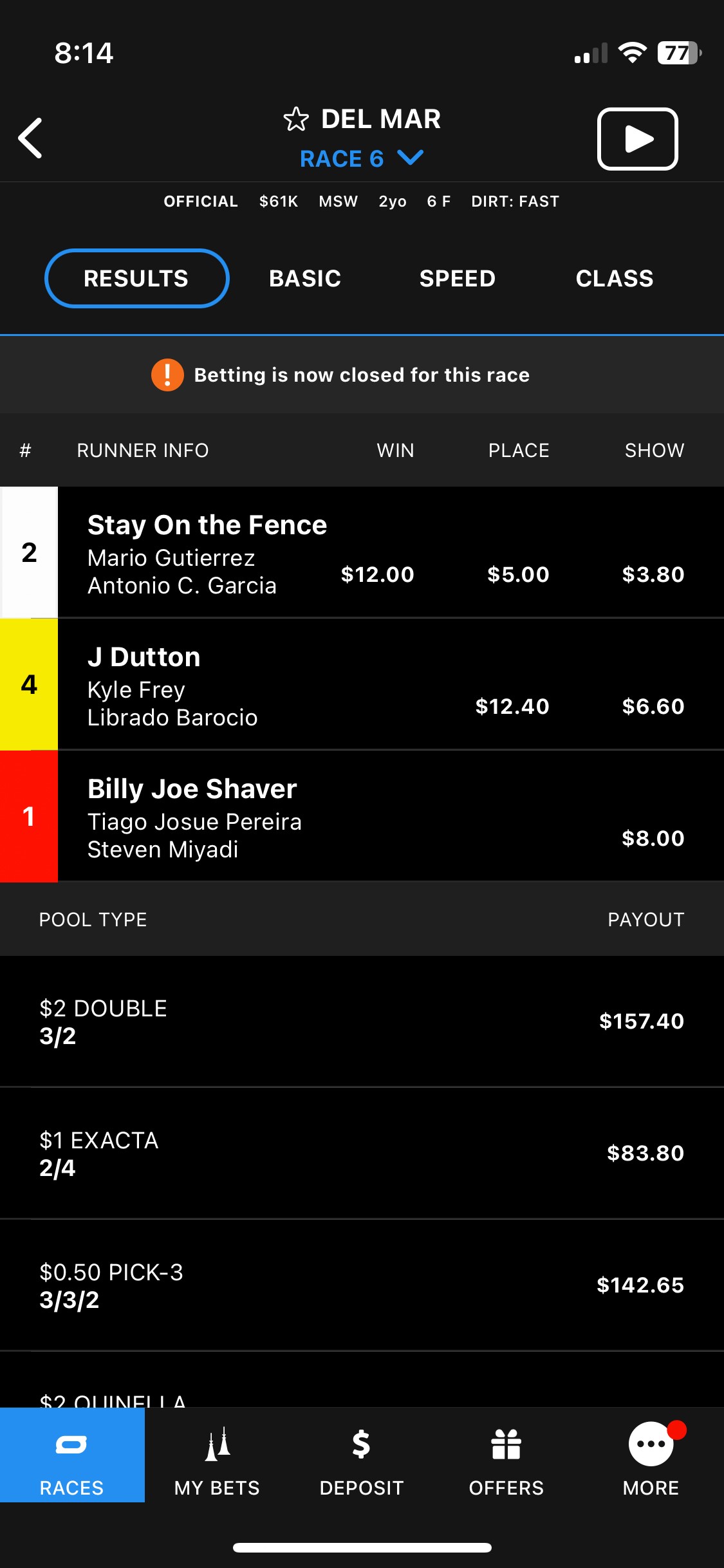Open the Deposit tab
This screenshot has width=724, height=1568.
(362, 1455)
